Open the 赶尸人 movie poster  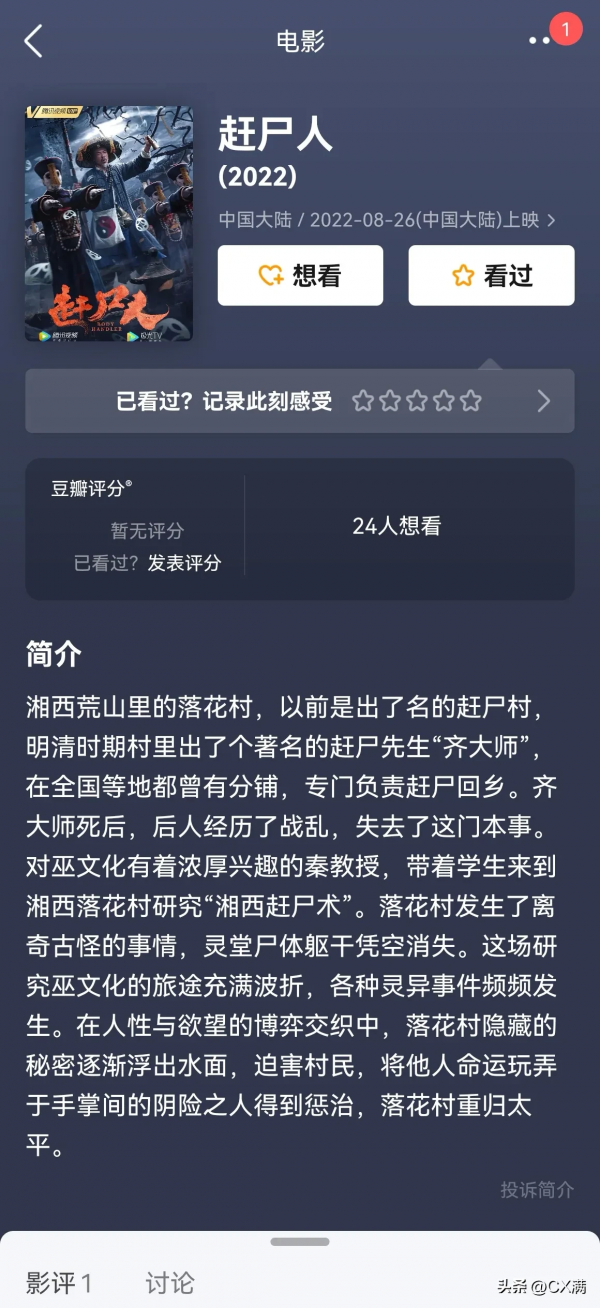pyautogui.click(x=109, y=224)
